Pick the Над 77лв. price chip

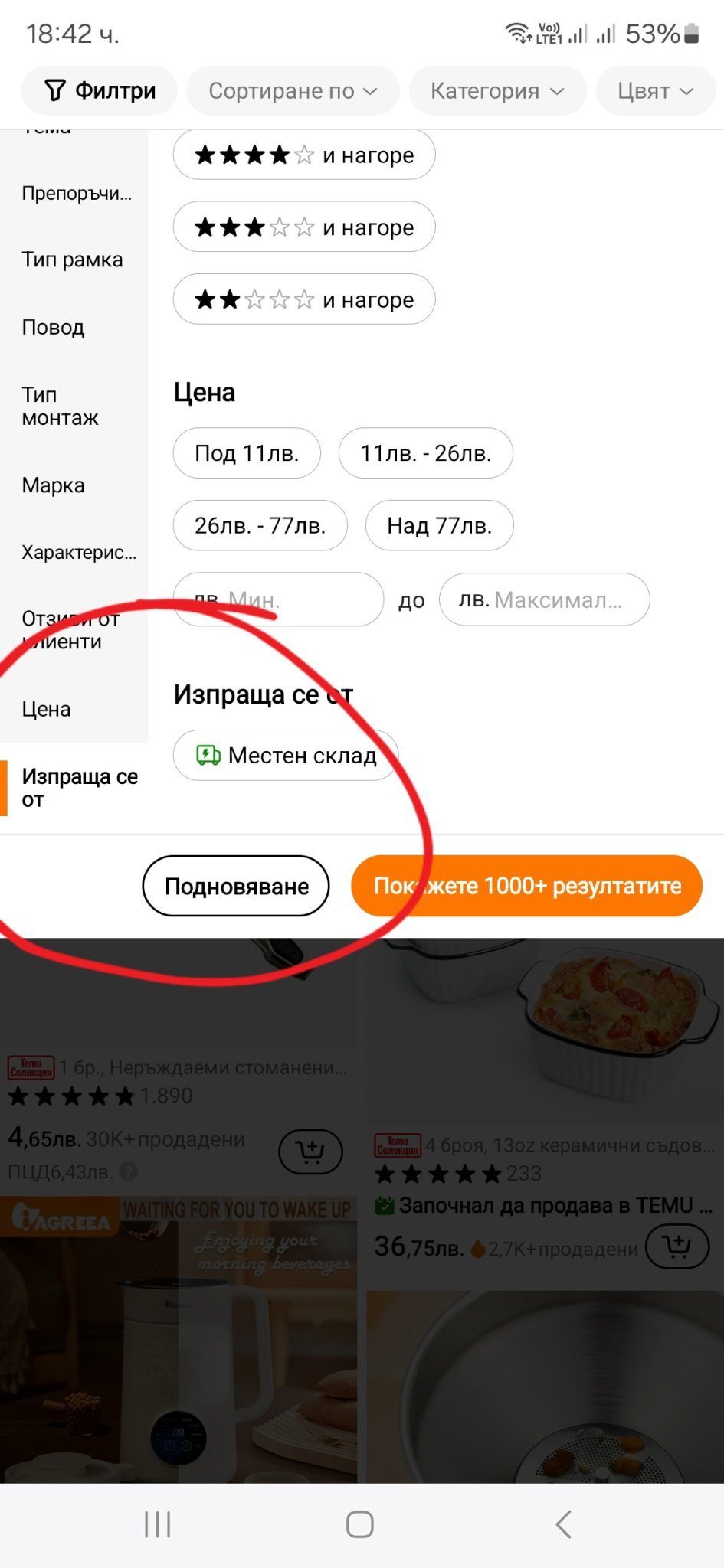pos(440,525)
